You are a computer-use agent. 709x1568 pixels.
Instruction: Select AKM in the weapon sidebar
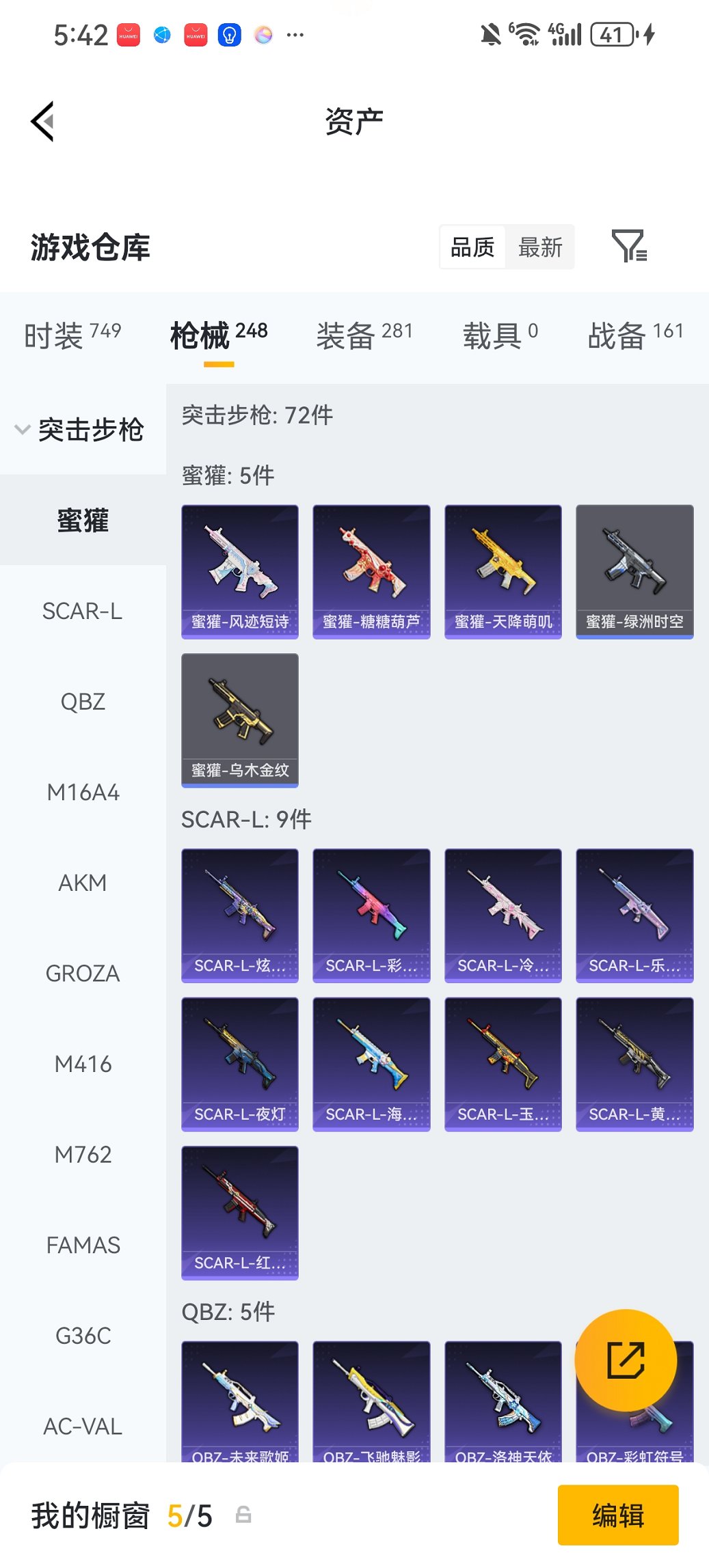point(82,883)
